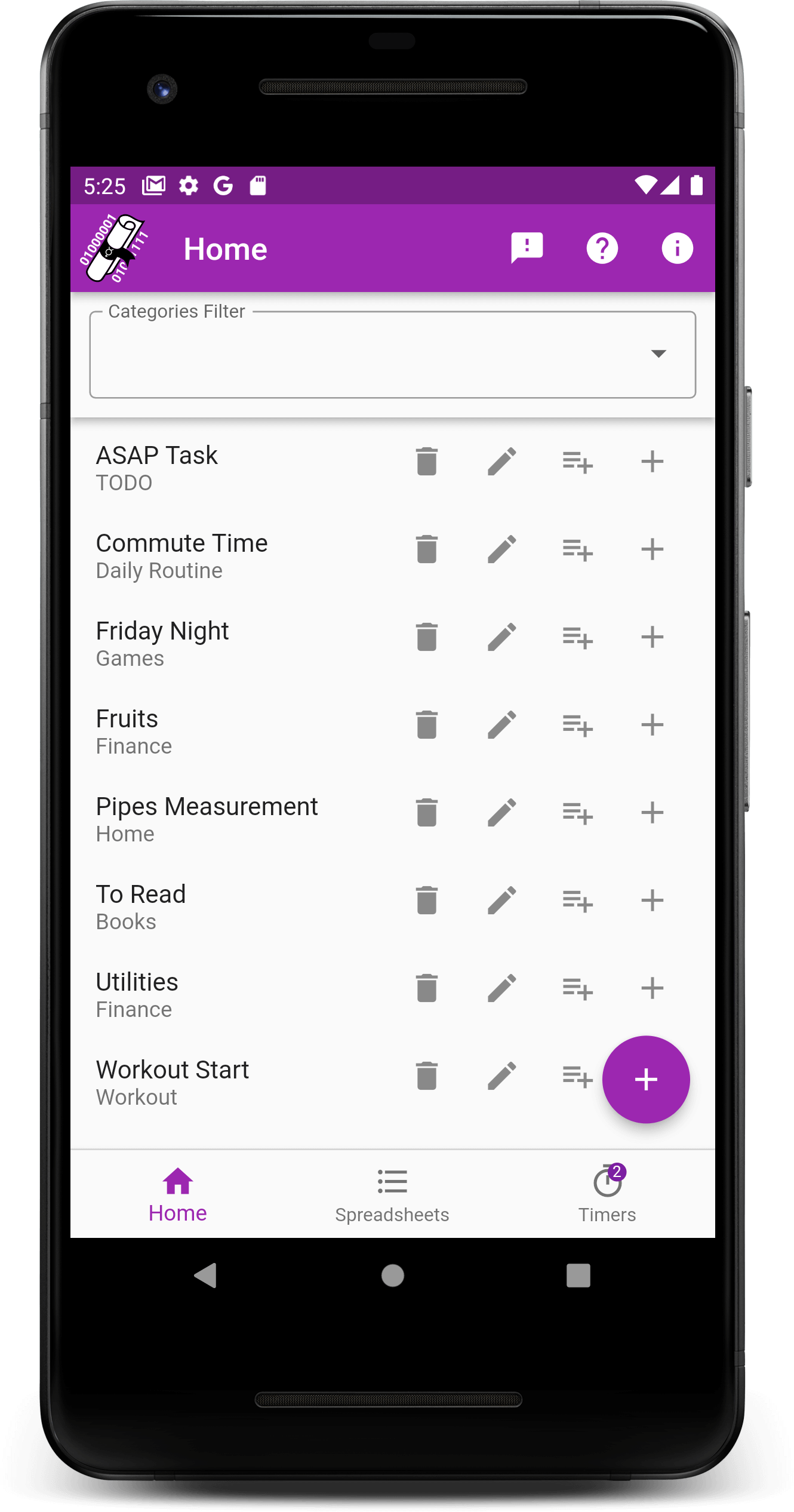This screenshot has height=1512, width=794.
Task: Go back using the system back button
Action: [x=206, y=1276]
